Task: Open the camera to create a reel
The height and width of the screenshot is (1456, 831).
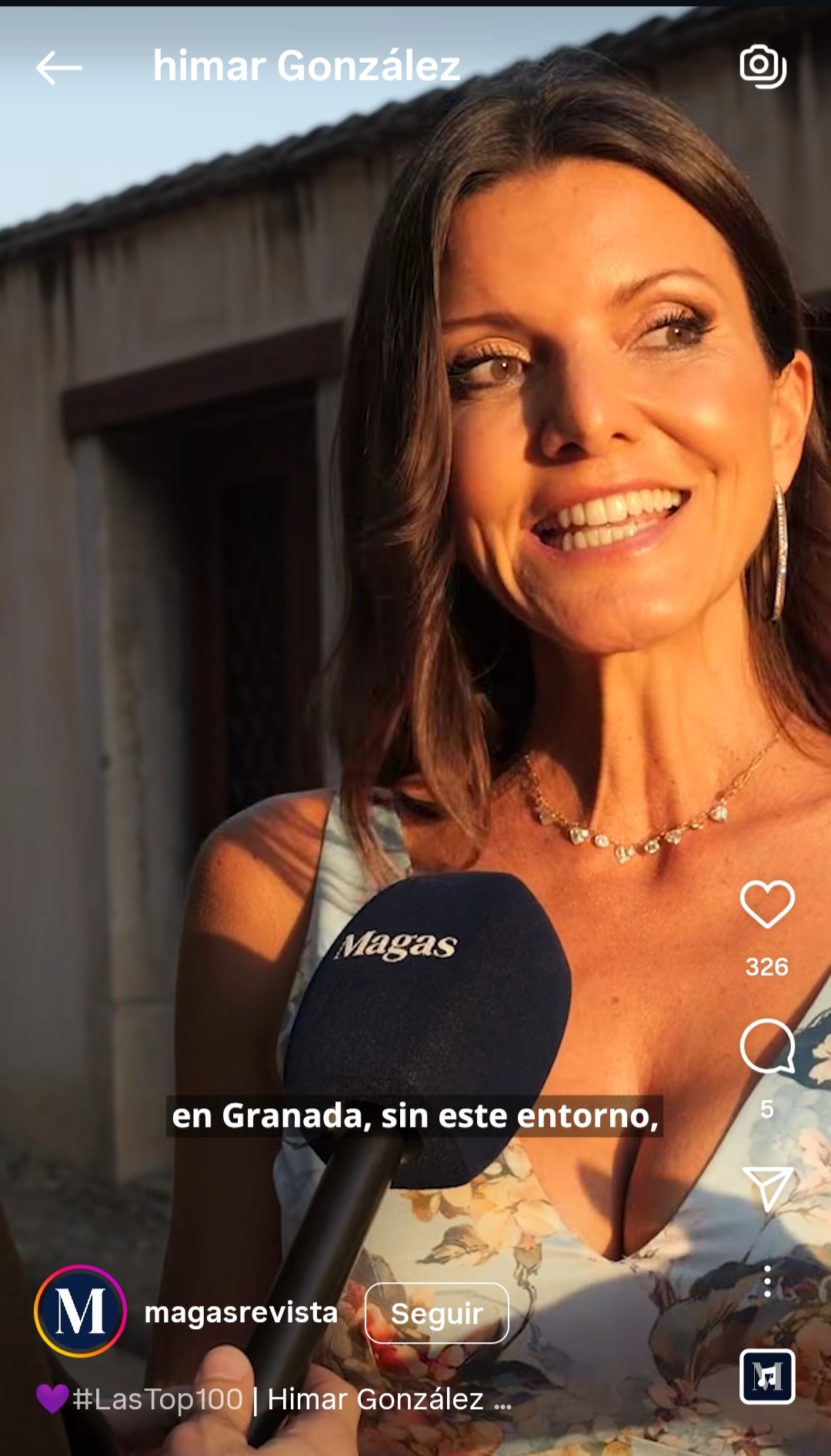Action: [763, 67]
